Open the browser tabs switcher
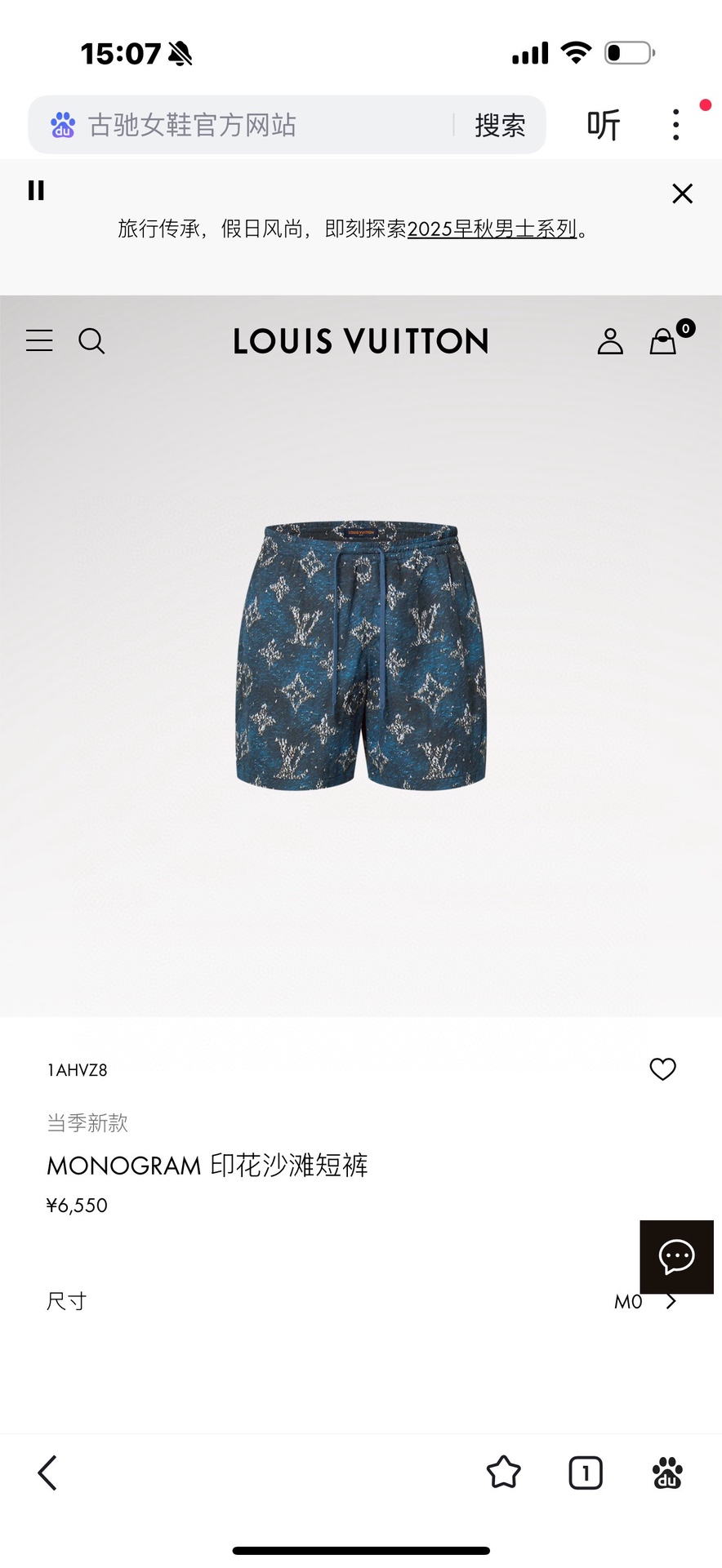722x1568 pixels. click(x=585, y=1472)
